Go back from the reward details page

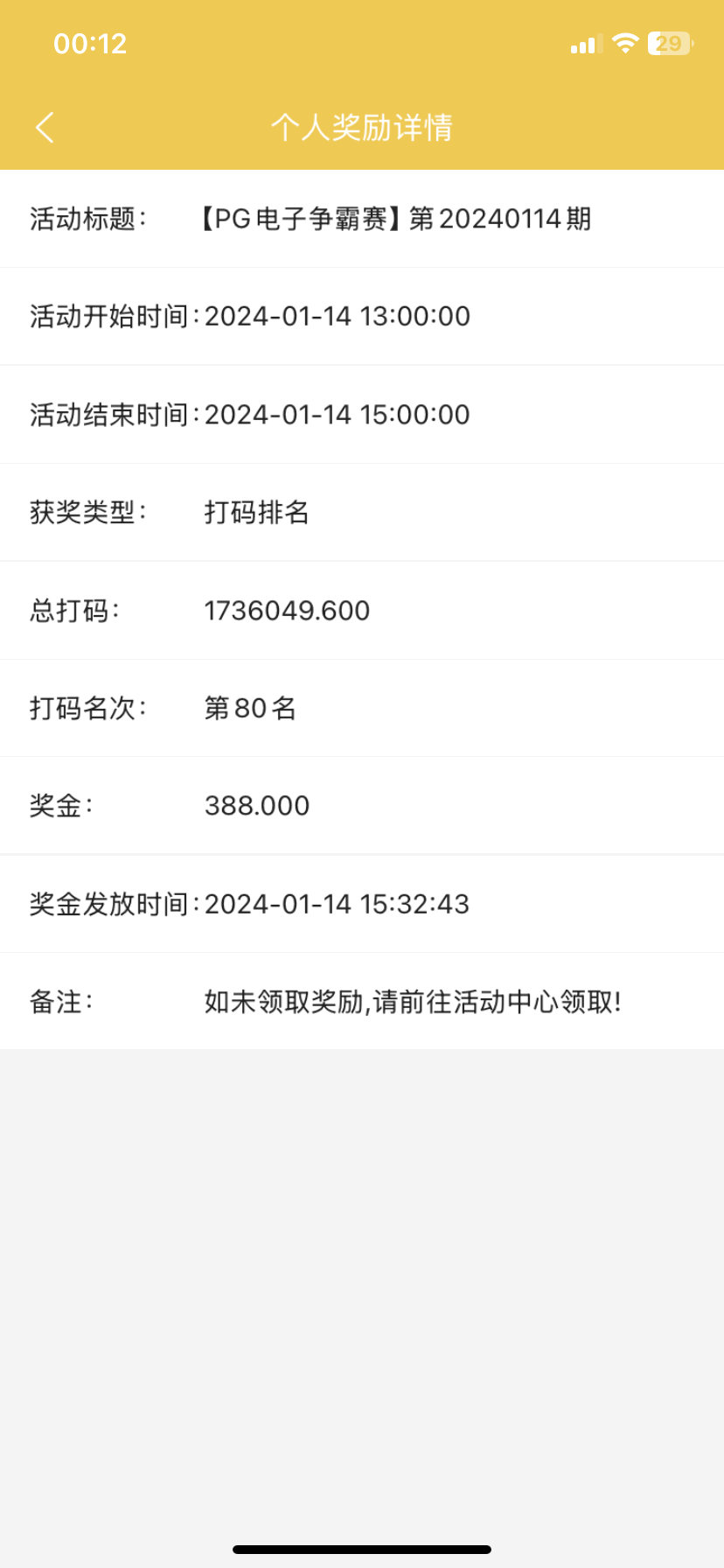tap(45, 128)
